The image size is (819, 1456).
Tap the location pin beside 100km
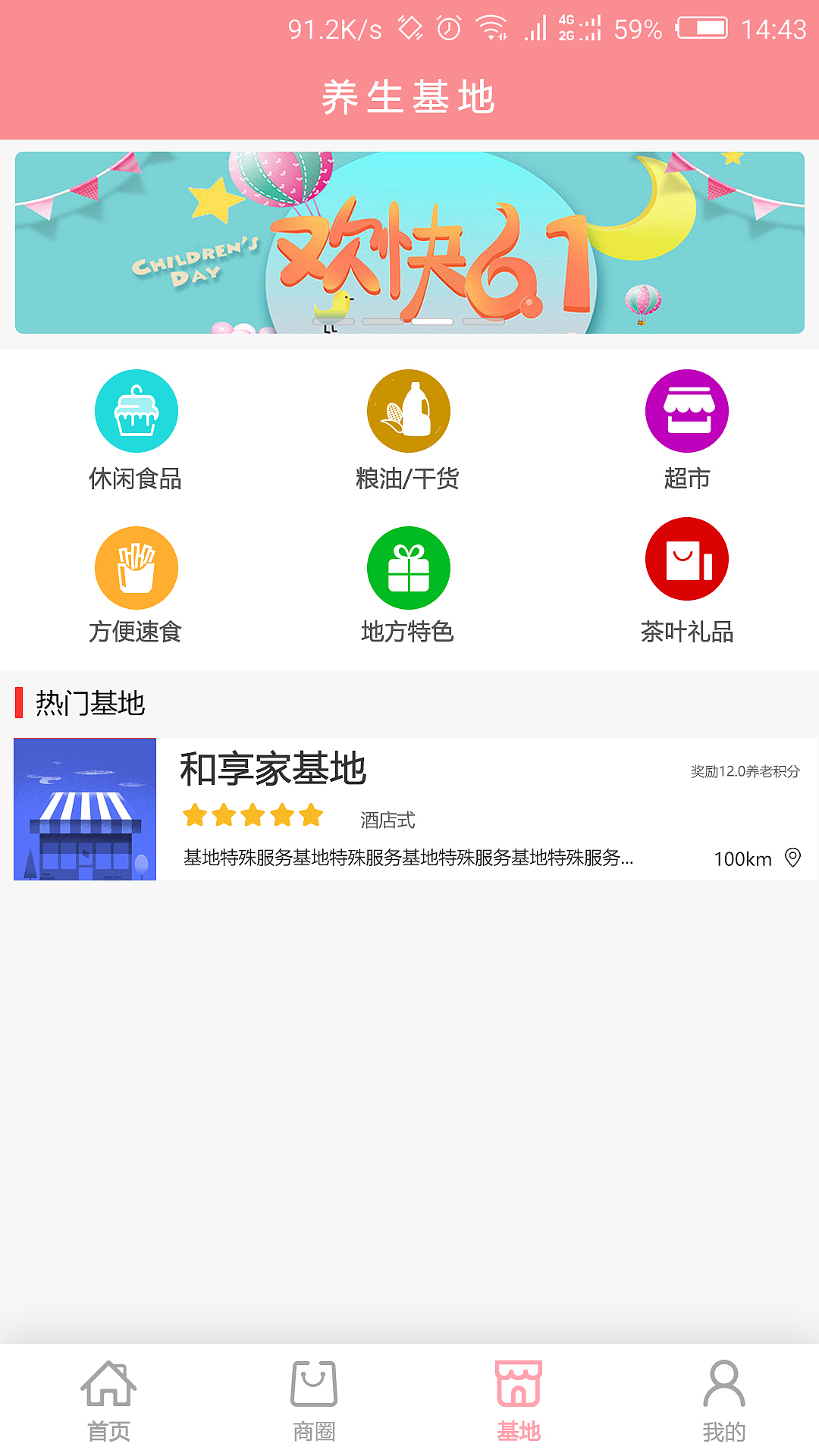pyautogui.click(x=791, y=859)
